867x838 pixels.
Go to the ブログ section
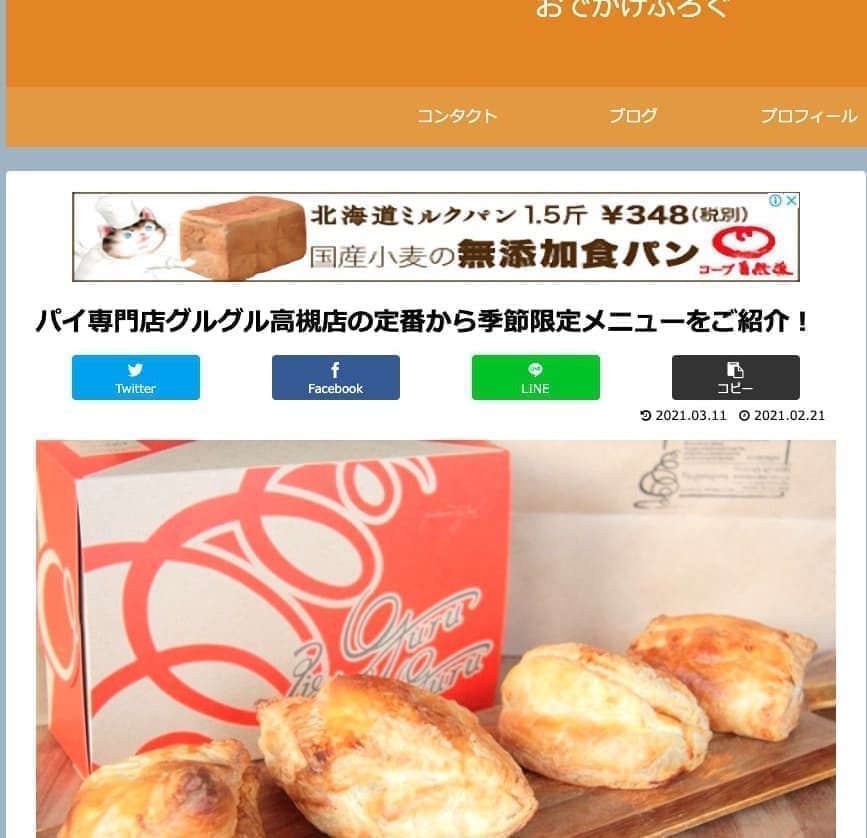point(633,116)
